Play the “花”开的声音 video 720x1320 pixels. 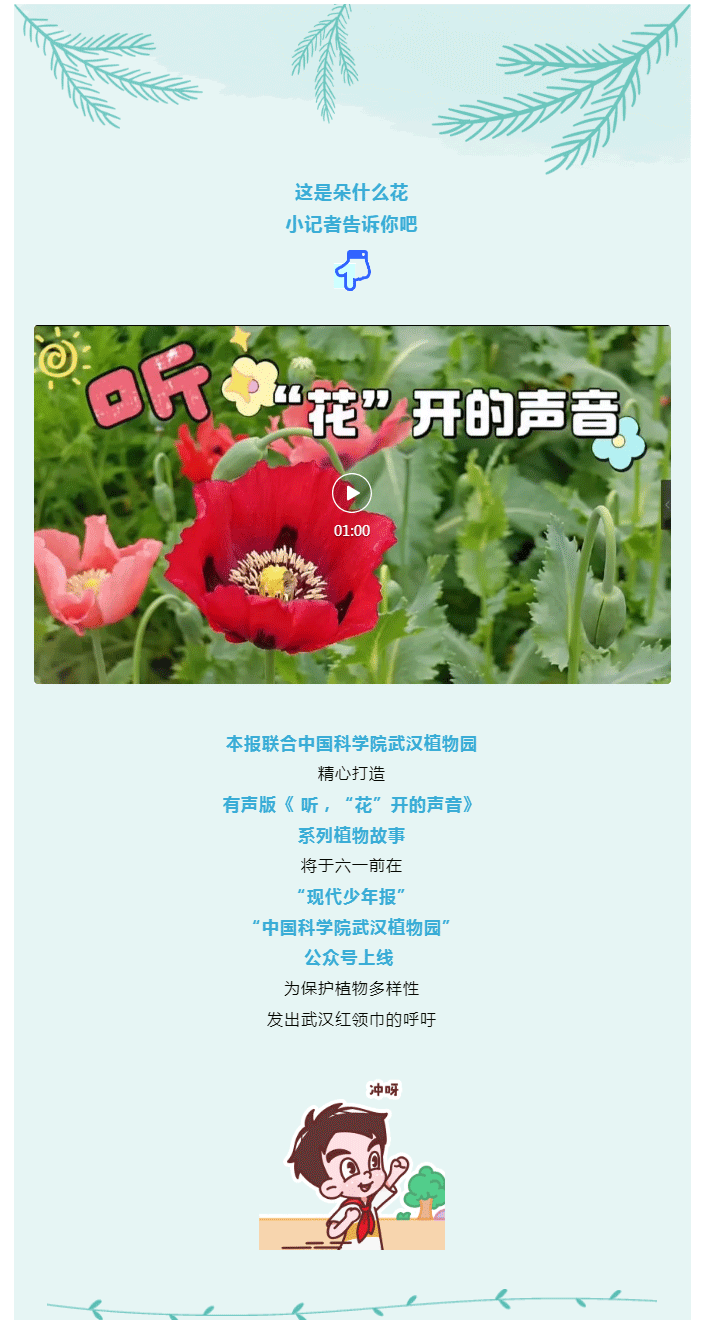(351, 493)
